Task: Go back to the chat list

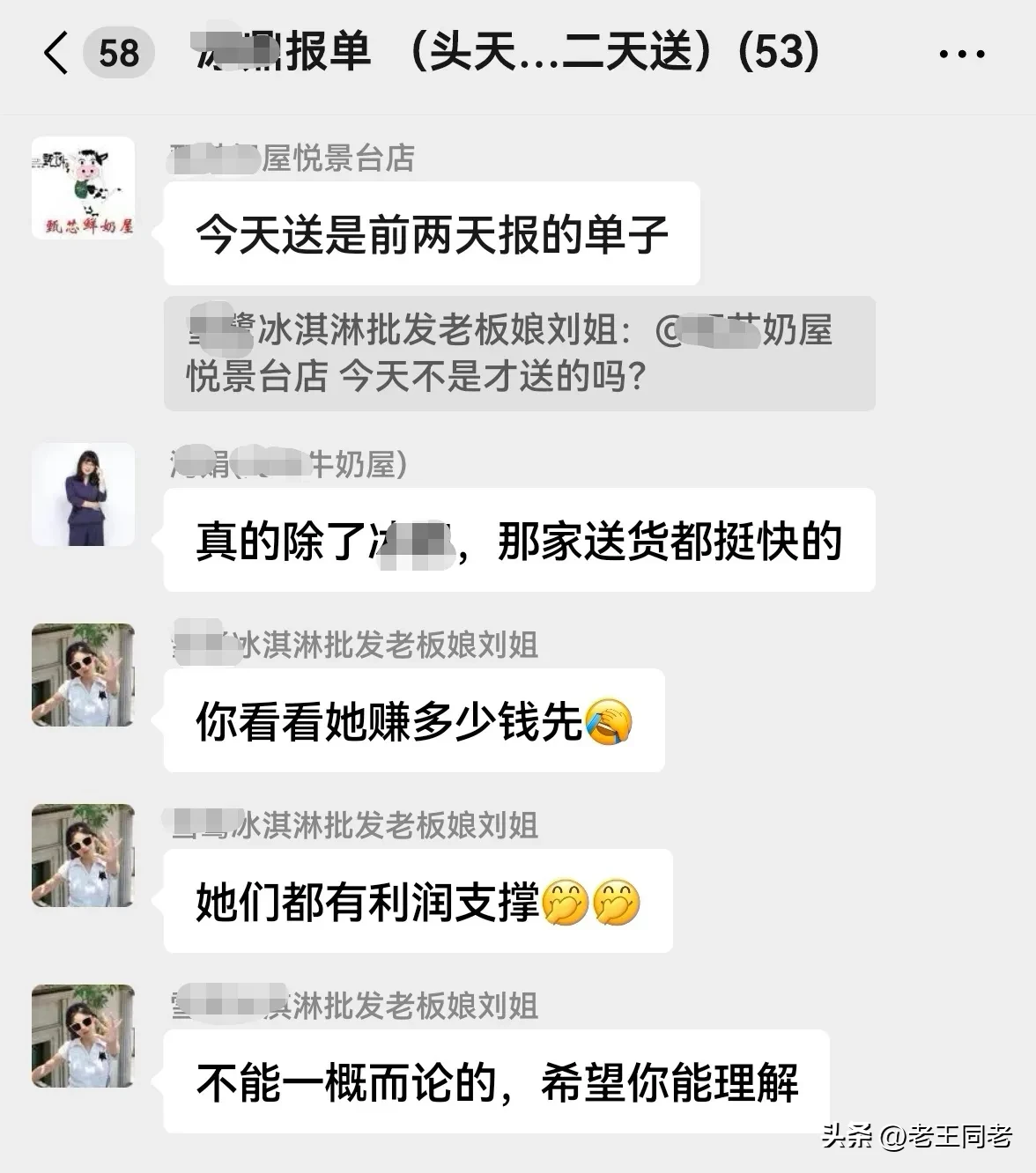Action: [55, 53]
